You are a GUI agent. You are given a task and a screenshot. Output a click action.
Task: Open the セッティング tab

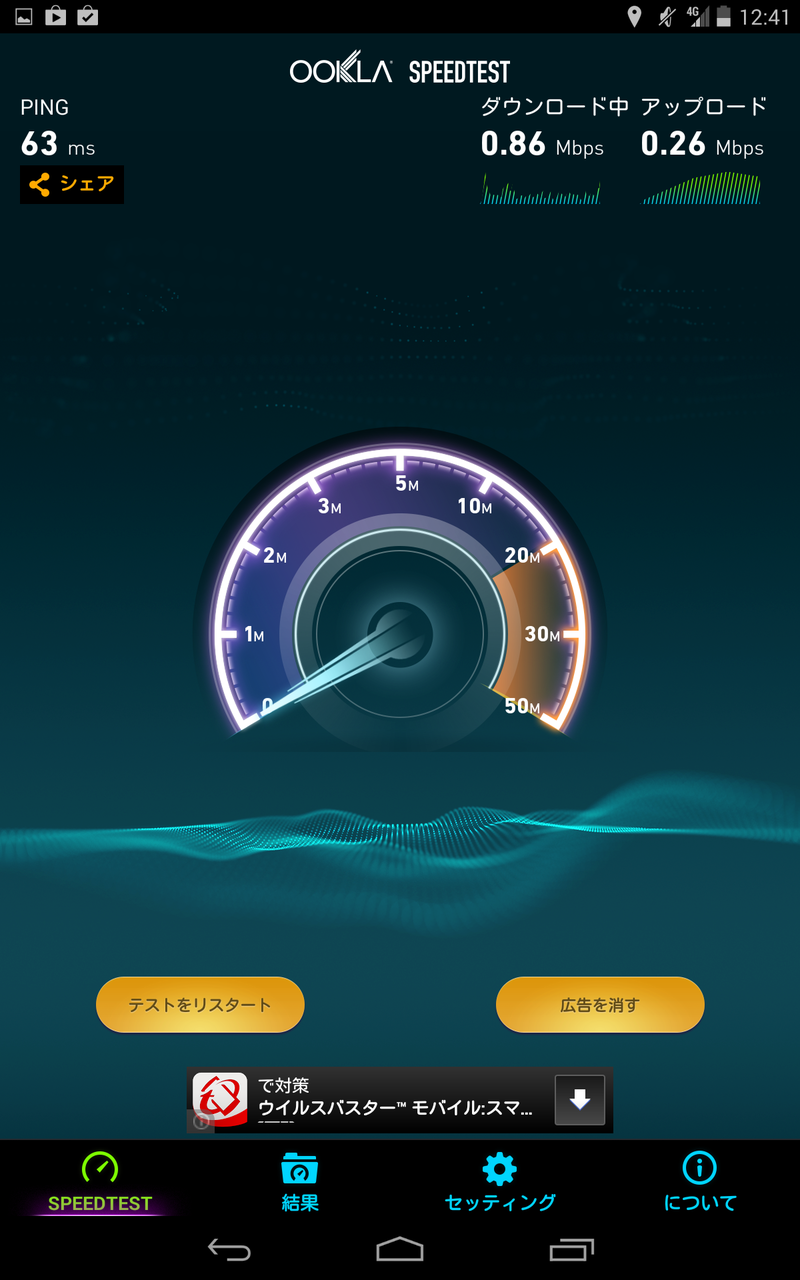pos(500,1182)
